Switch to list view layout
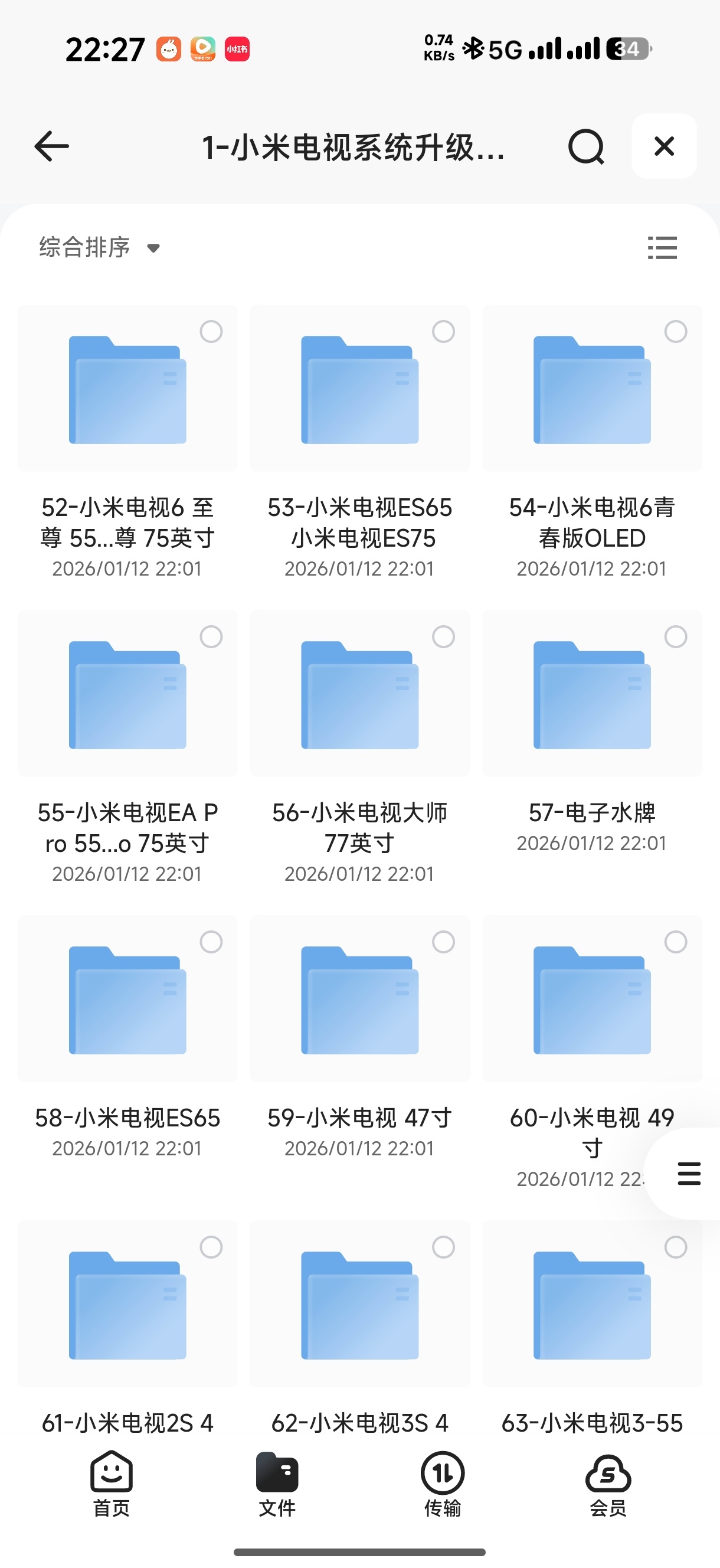720x1568 pixels. point(662,248)
